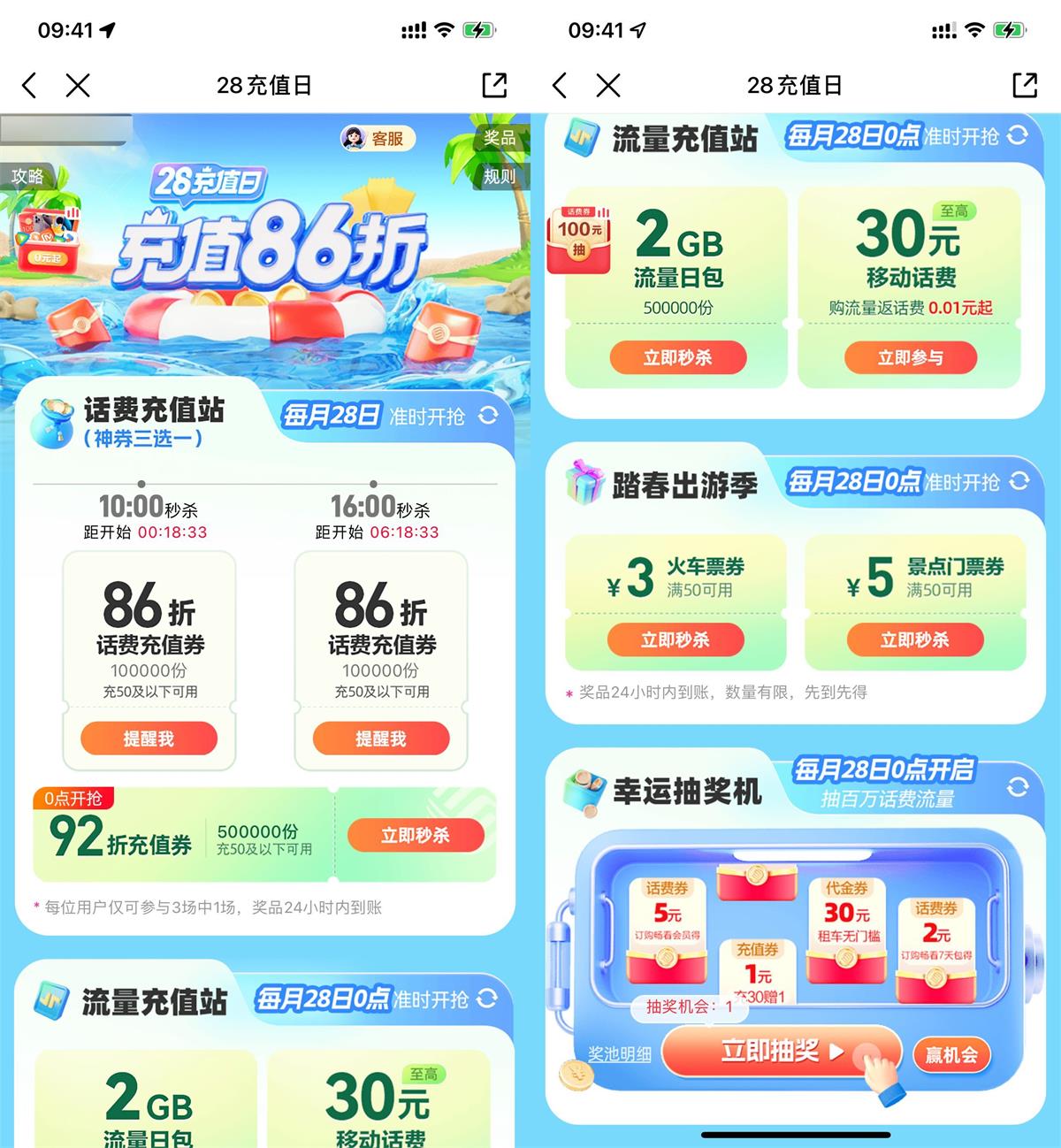Refresh the 话费充值站 section

(488, 416)
